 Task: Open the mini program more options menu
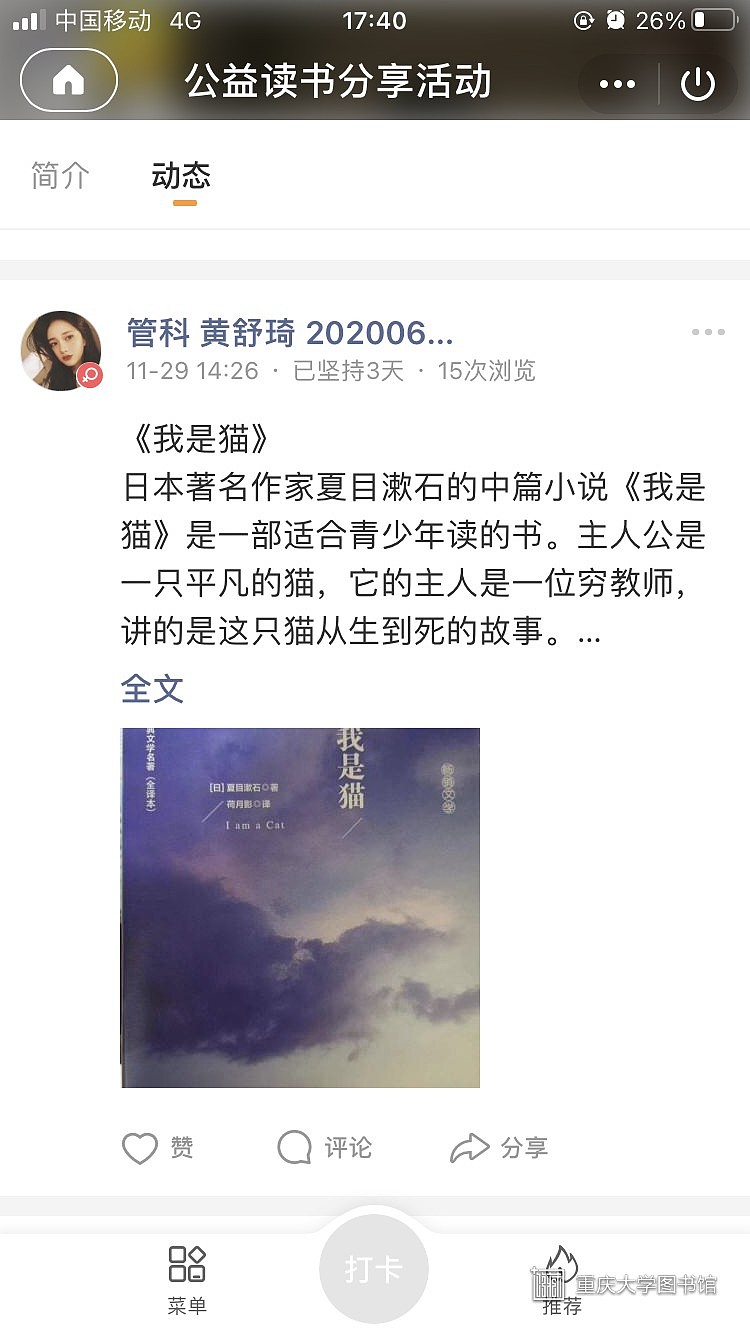[x=617, y=84]
